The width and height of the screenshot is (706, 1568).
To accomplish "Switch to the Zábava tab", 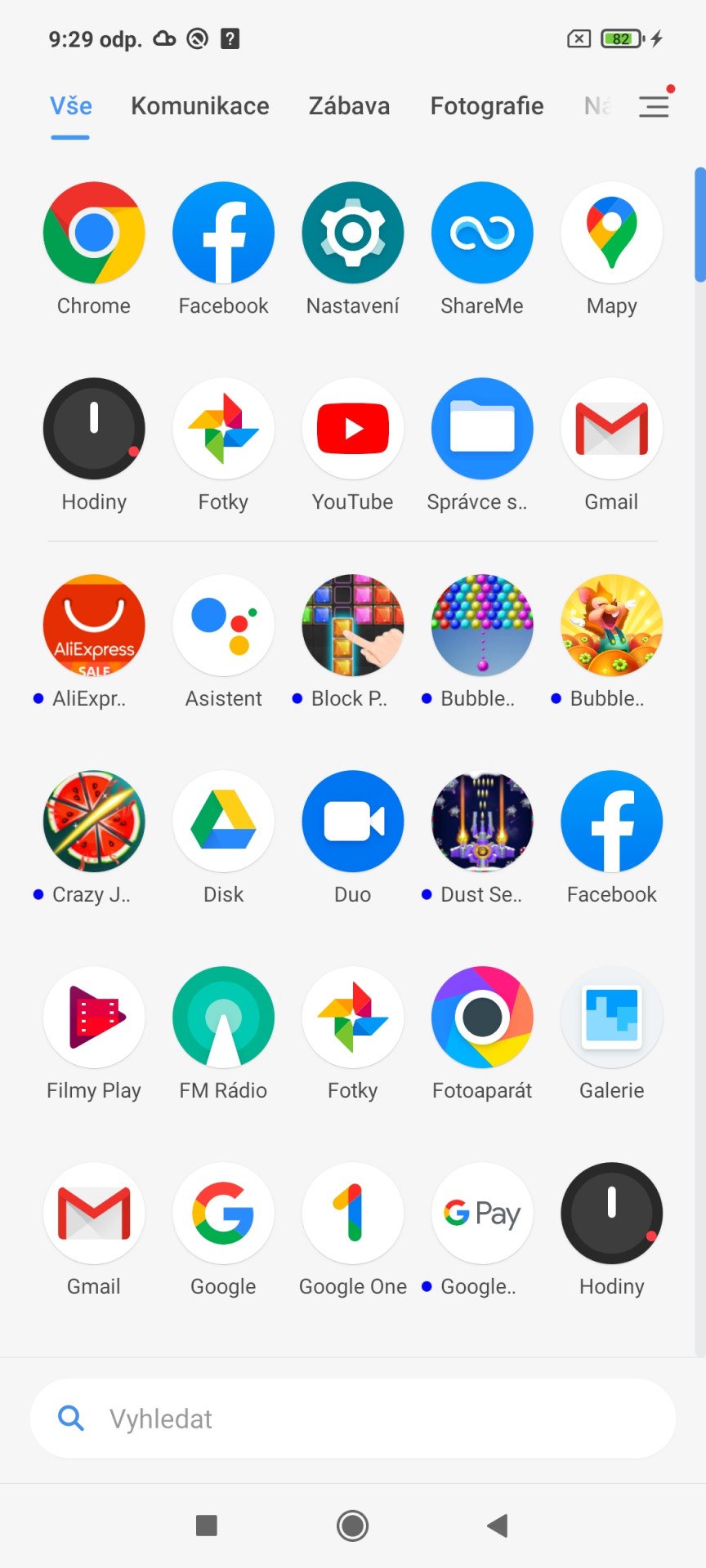I will click(349, 106).
